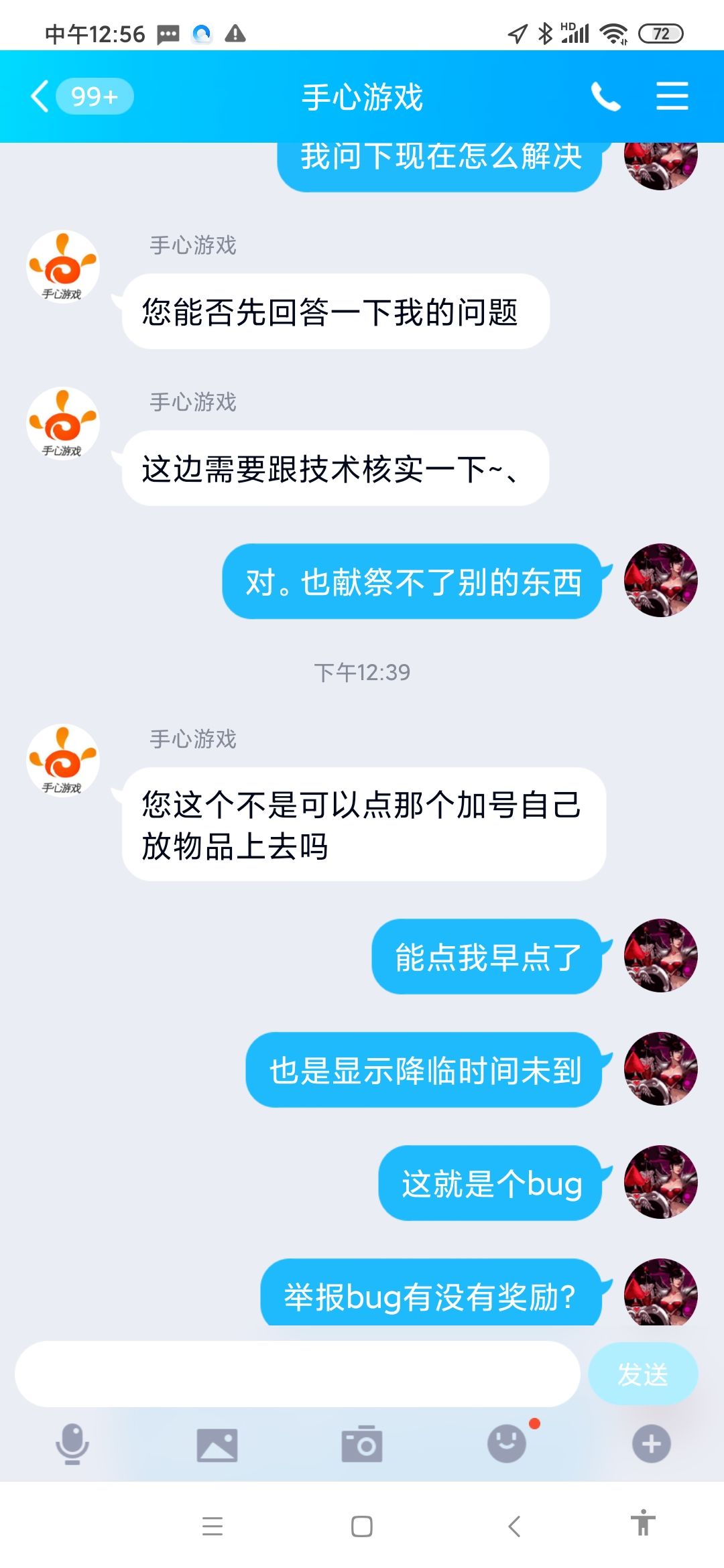Open the plus icon for more attachments
Screen dimensions: 724x1568
point(649,1445)
